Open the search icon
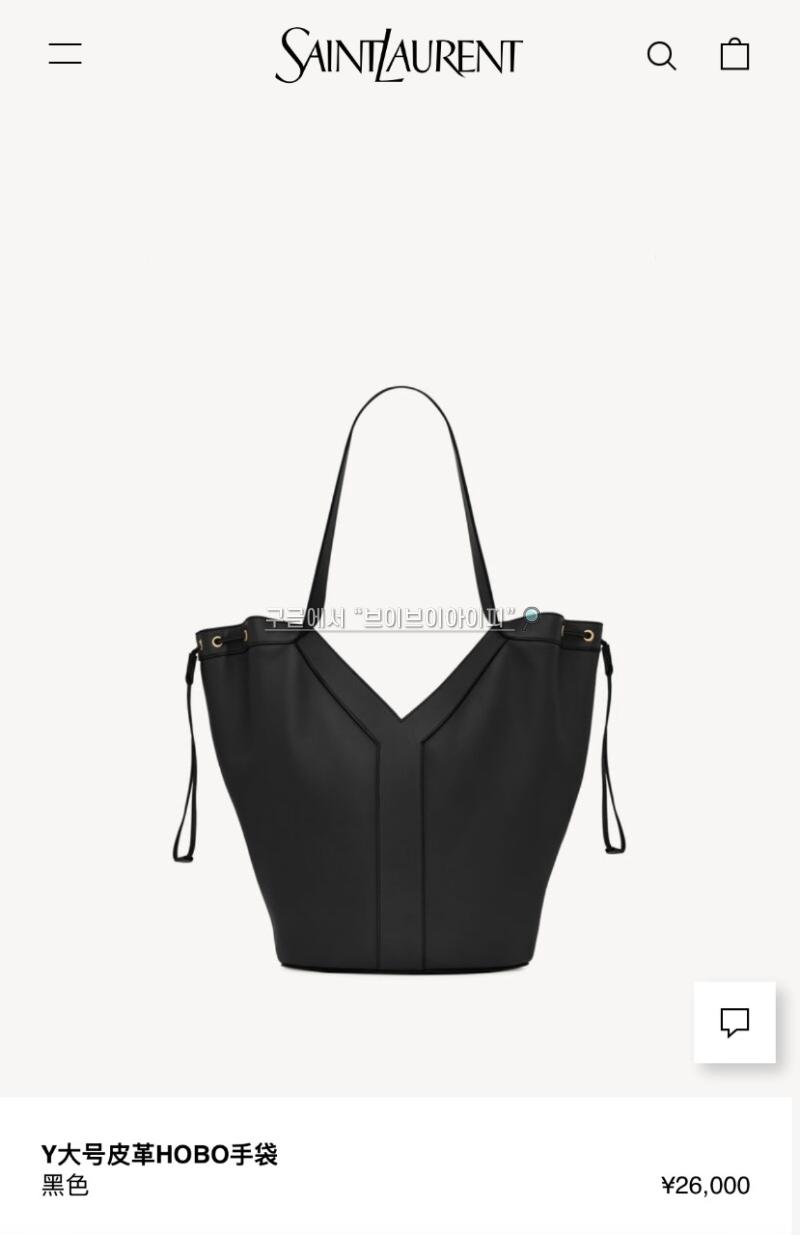Image resolution: width=800 pixels, height=1235 pixels. point(661,55)
